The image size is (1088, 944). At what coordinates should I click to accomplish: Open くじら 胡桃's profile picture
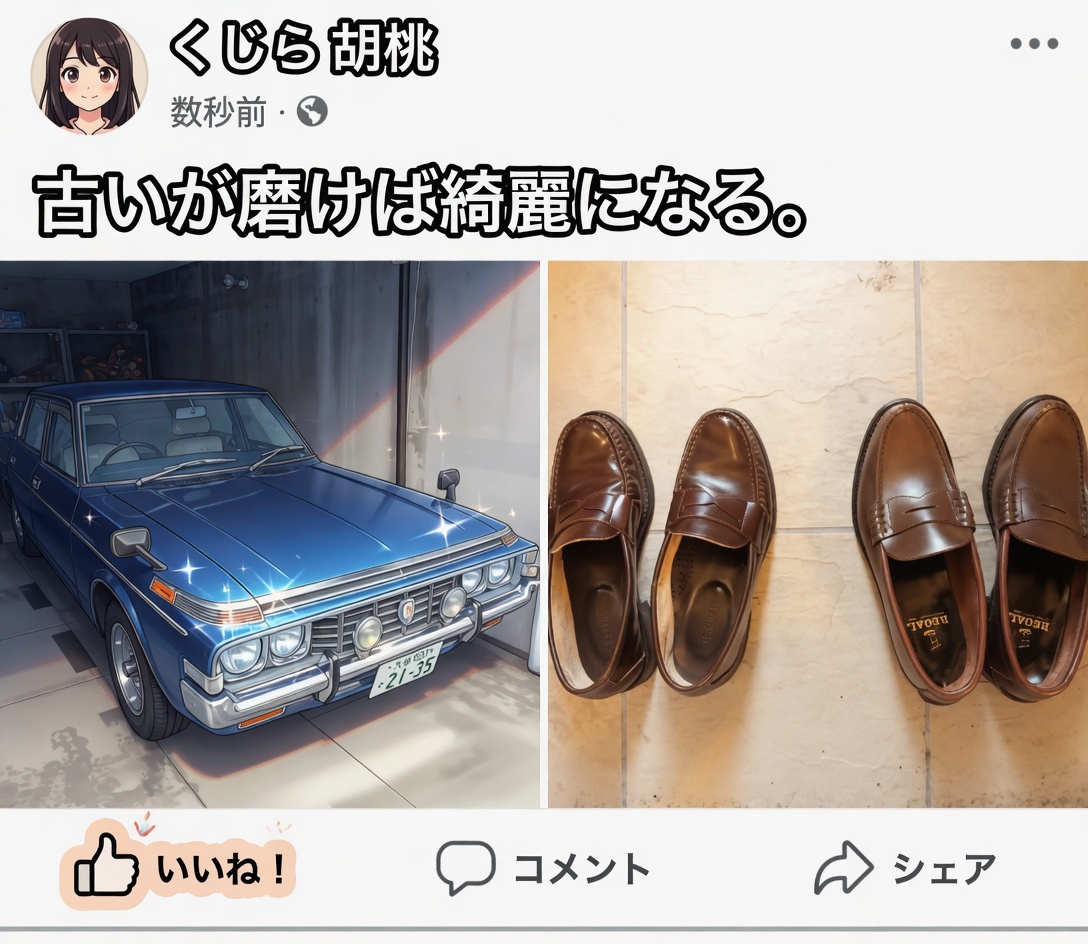click(89, 75)
